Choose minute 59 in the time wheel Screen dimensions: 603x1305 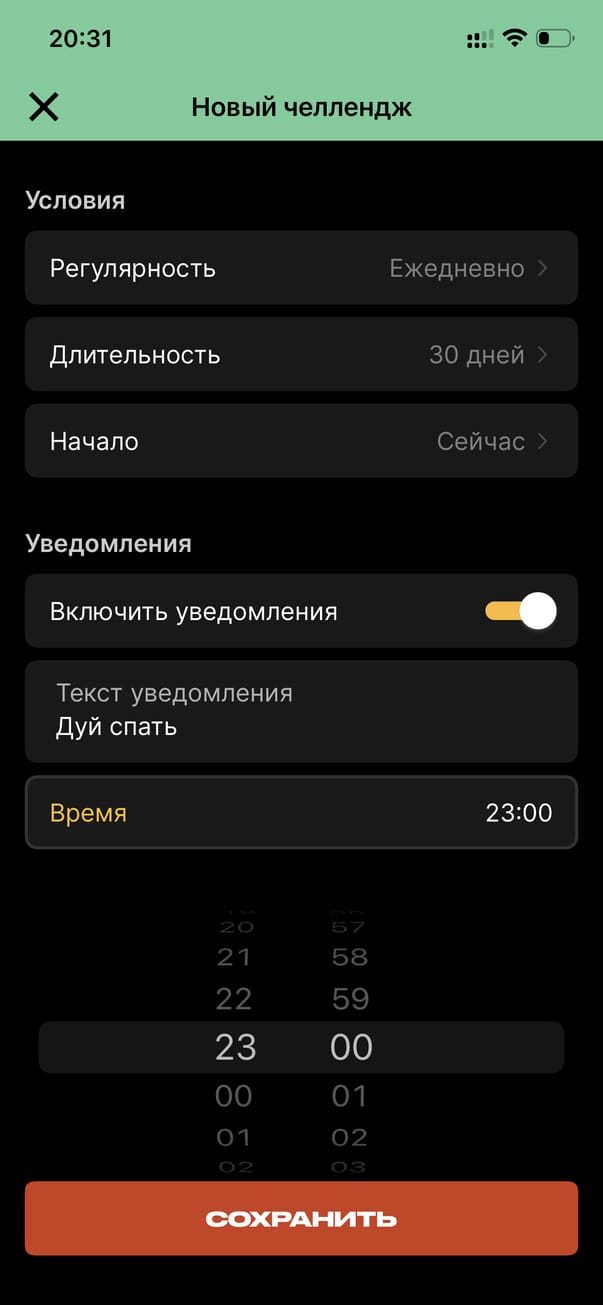point(350,998)
